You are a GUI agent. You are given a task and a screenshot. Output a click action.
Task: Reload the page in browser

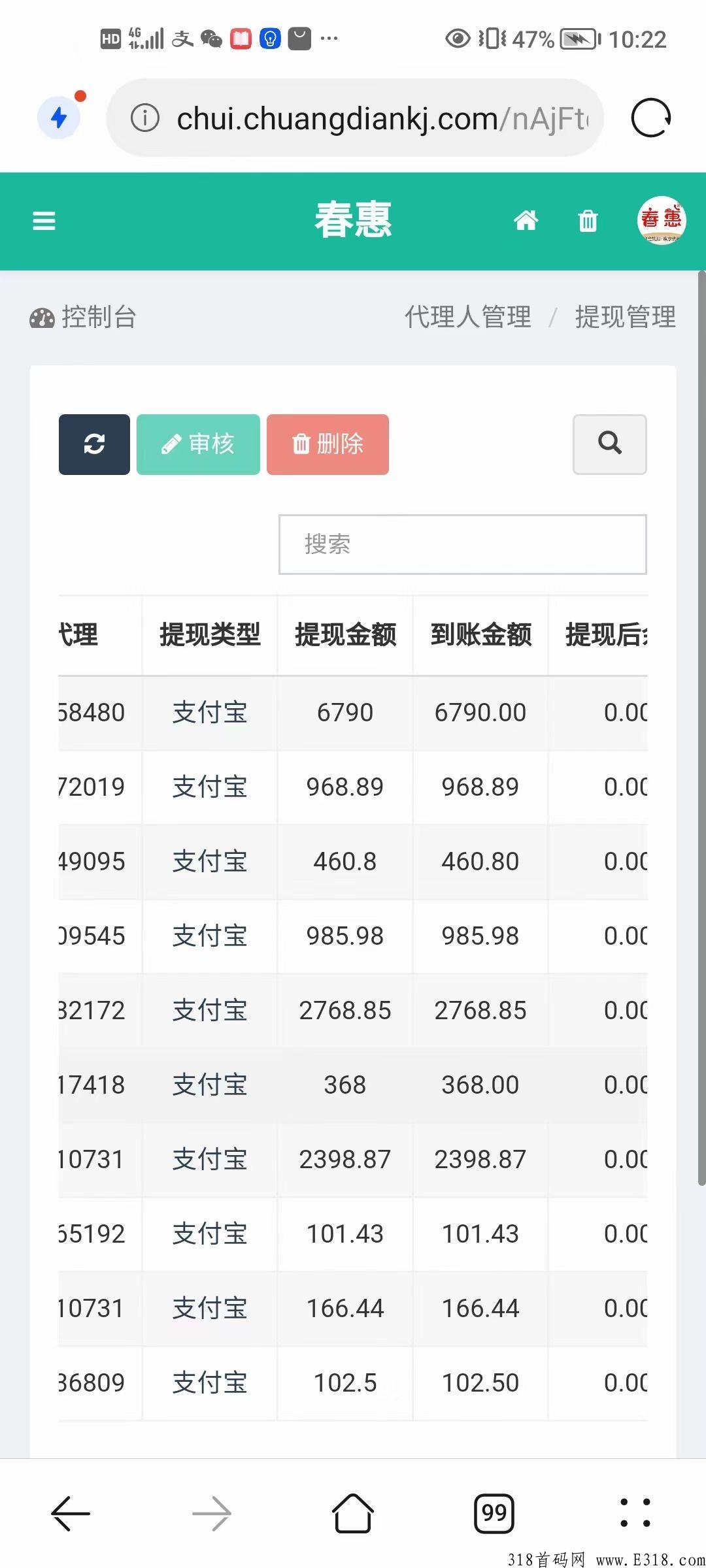click(650, 118)
